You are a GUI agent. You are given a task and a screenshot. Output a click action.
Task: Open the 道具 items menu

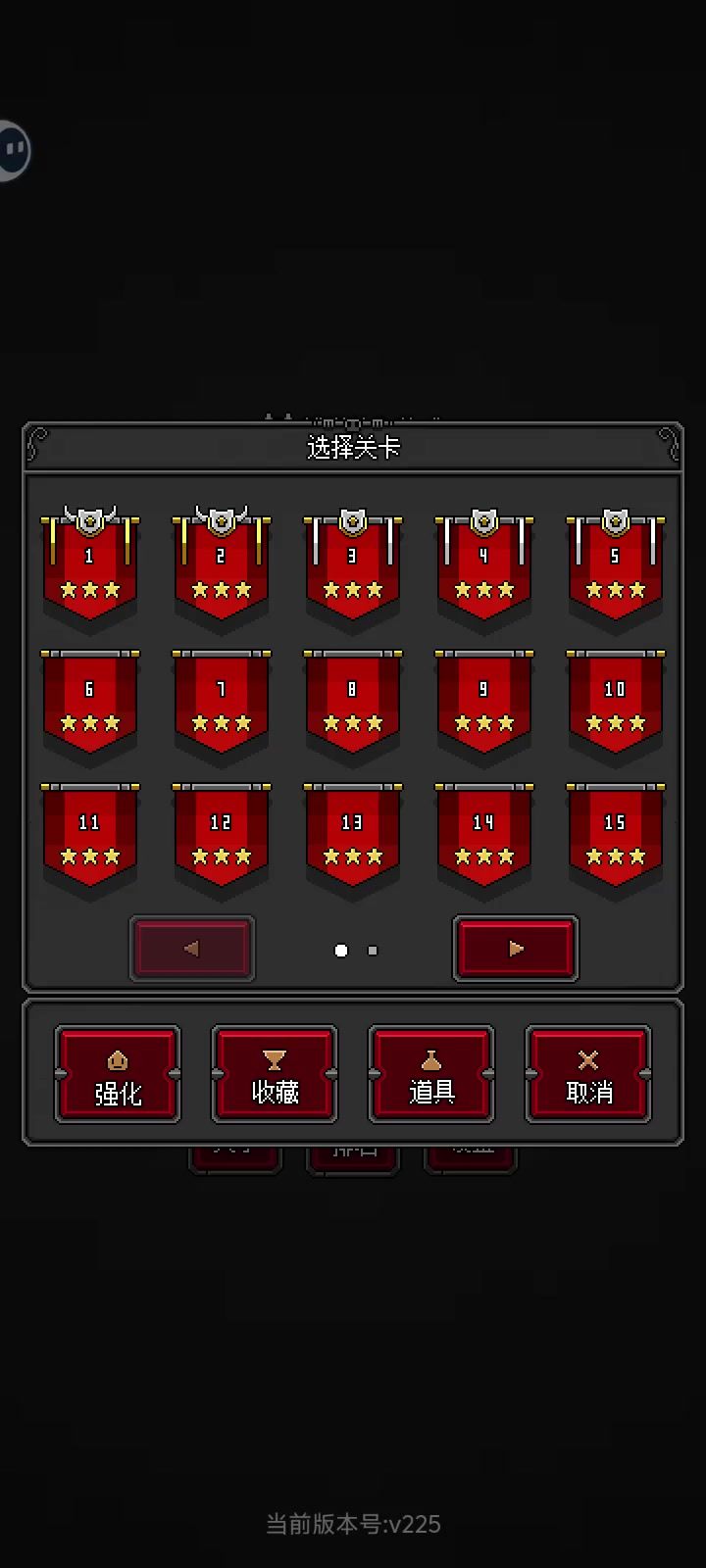point(431,1075)
